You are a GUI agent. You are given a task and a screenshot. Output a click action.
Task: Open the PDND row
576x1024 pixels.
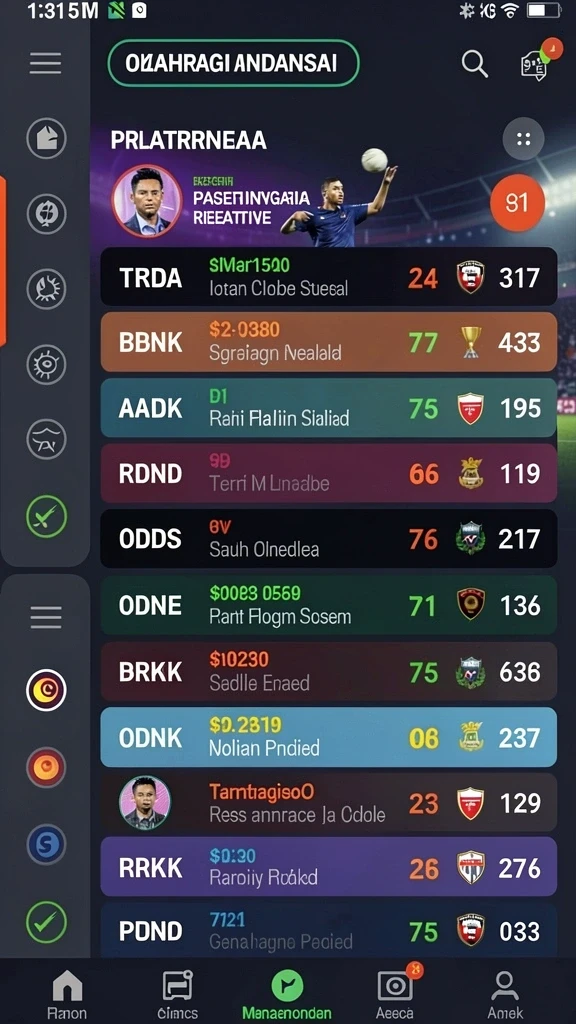(x=328, y=931)
